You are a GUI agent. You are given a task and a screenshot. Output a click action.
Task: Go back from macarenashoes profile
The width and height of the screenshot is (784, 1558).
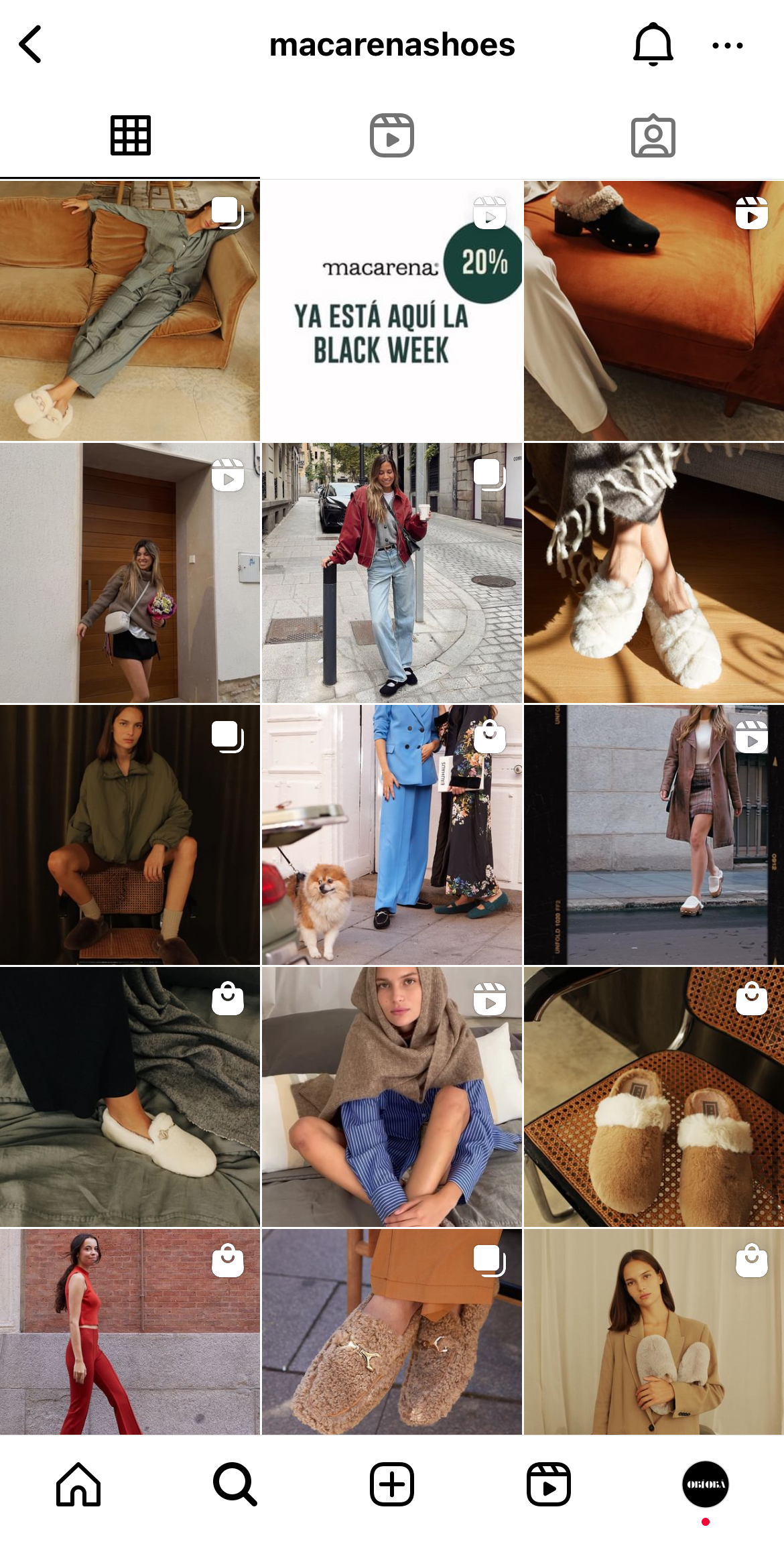pyautogui.click(x=31, y=45)
